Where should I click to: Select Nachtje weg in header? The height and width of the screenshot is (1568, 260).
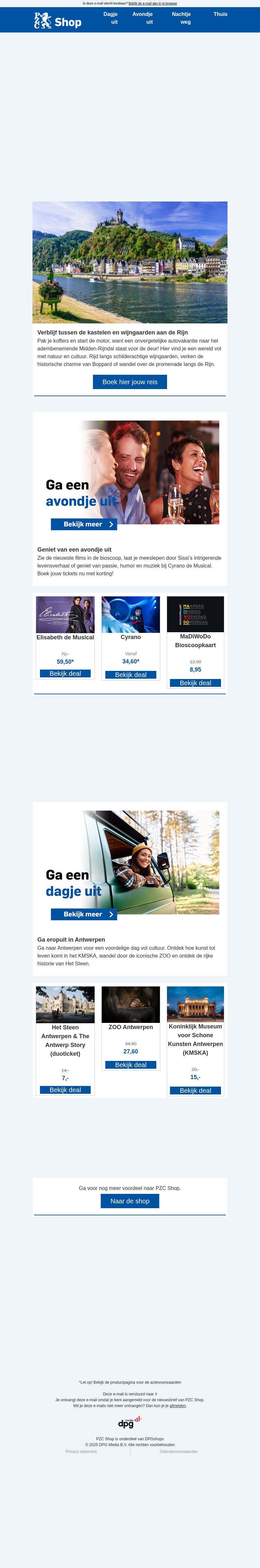(x=181, y=18)
